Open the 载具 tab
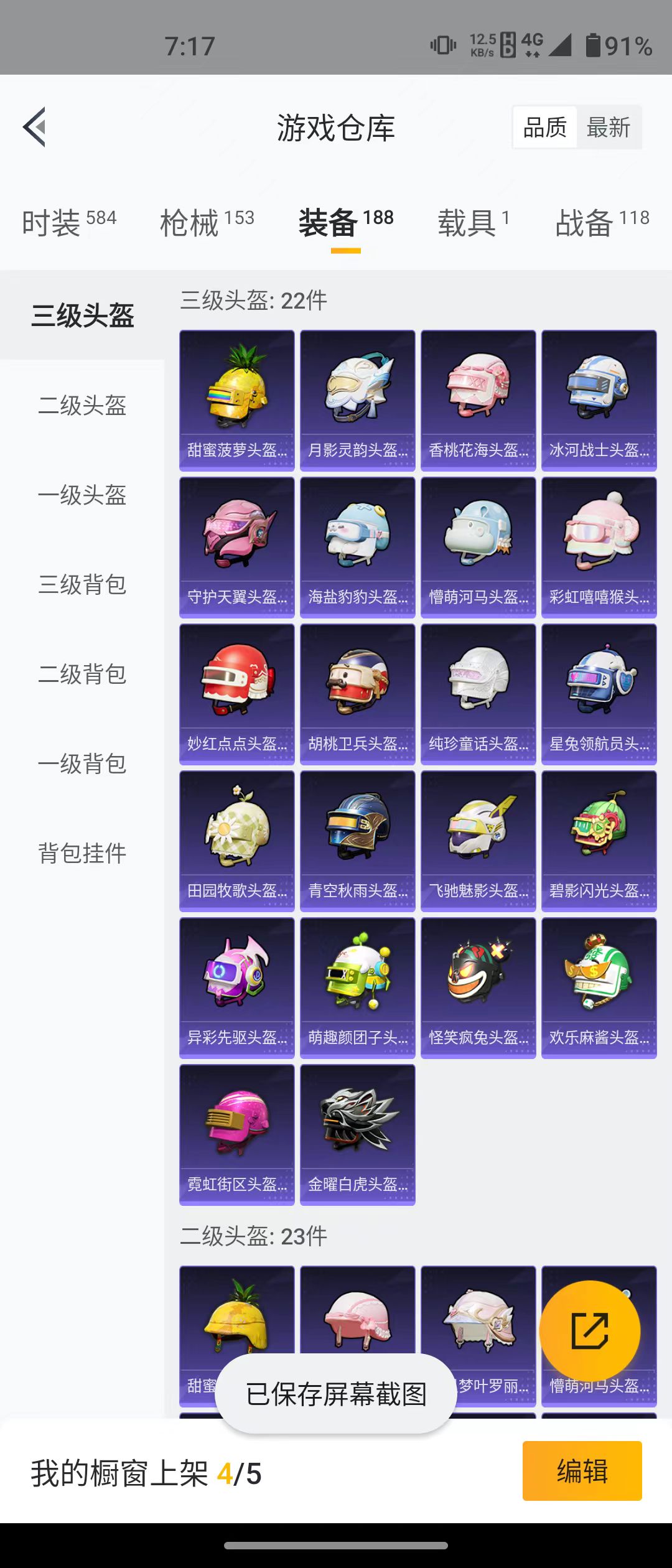This screenshot has width=672, height=1568. (x=473, y=222)
